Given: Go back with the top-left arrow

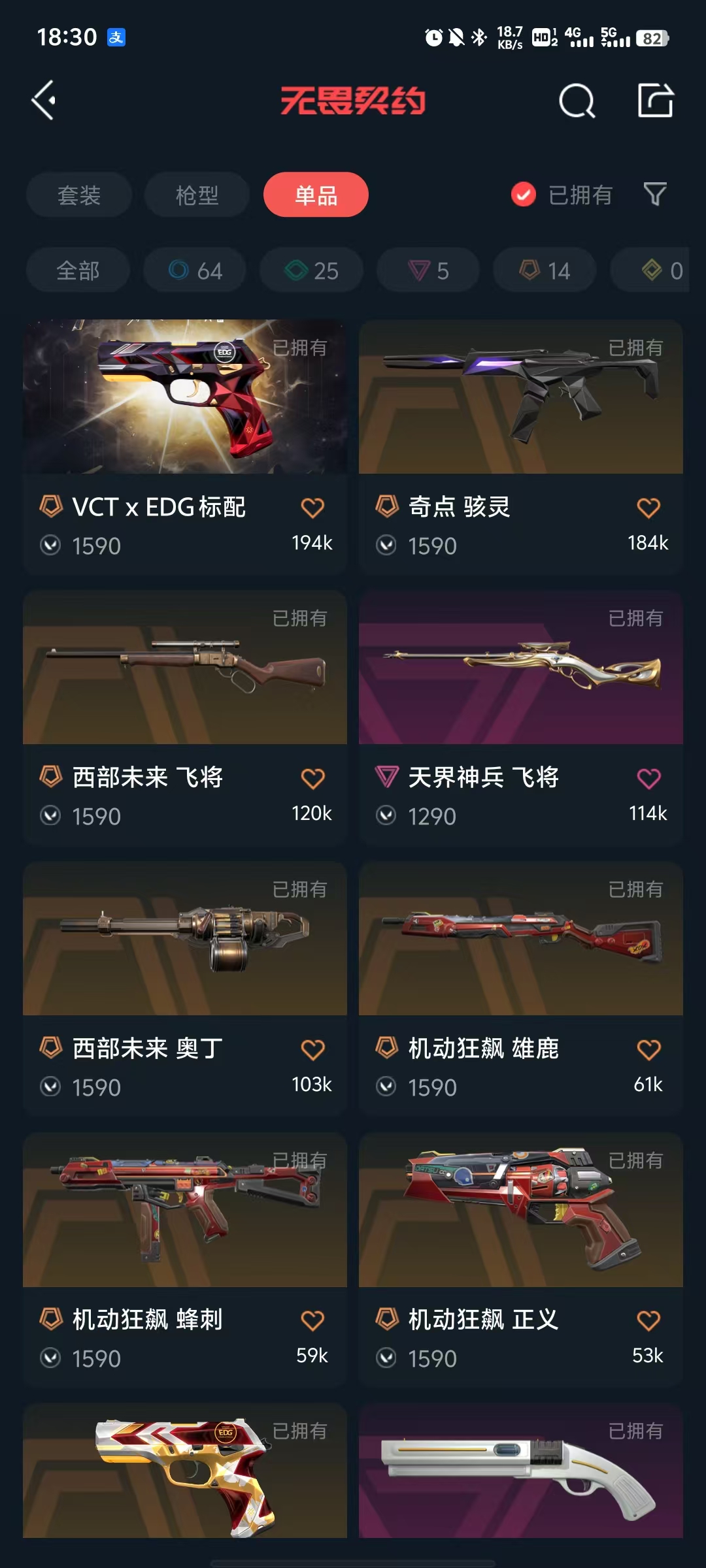Looking at the screenshot, I should (x=44, y=101).
